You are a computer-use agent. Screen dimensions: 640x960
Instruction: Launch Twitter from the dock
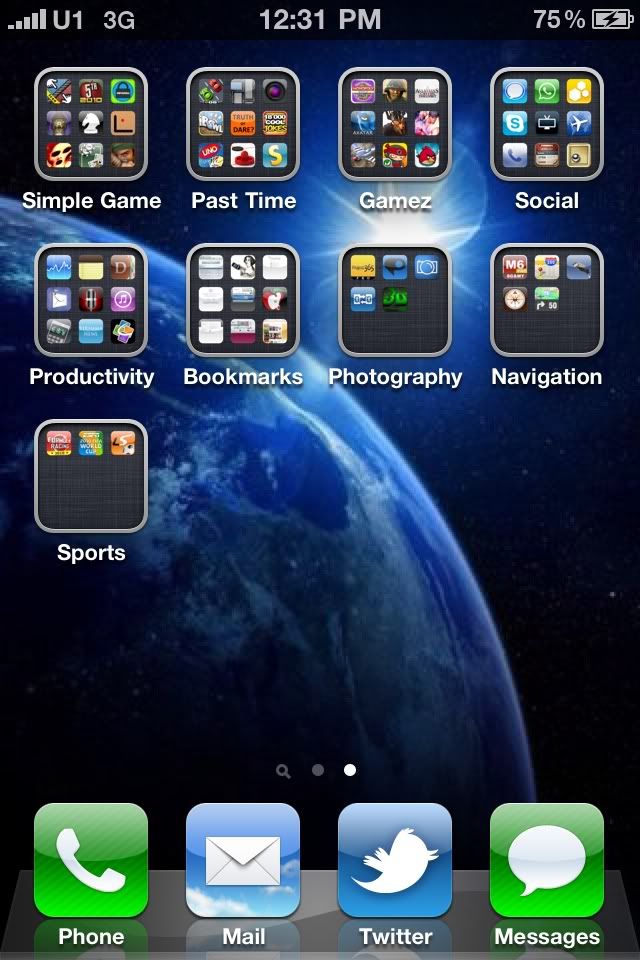pos(395,862)
